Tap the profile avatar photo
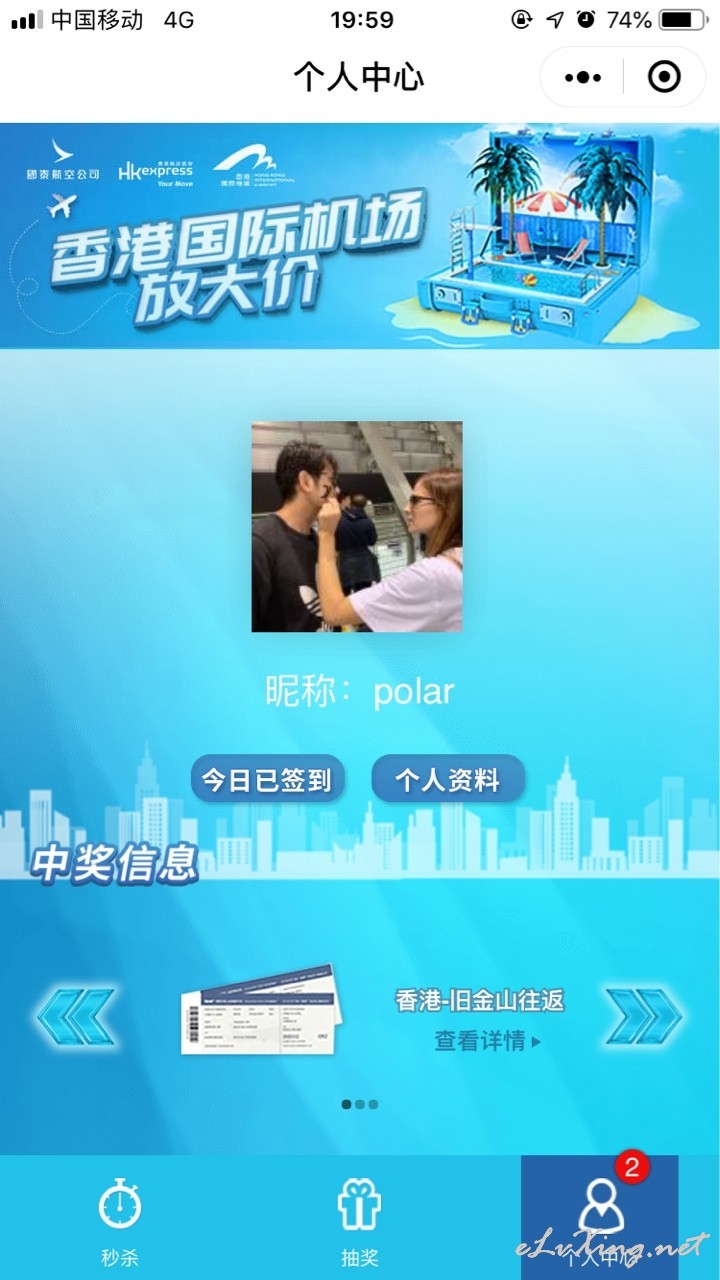 (x=357, y=527)
